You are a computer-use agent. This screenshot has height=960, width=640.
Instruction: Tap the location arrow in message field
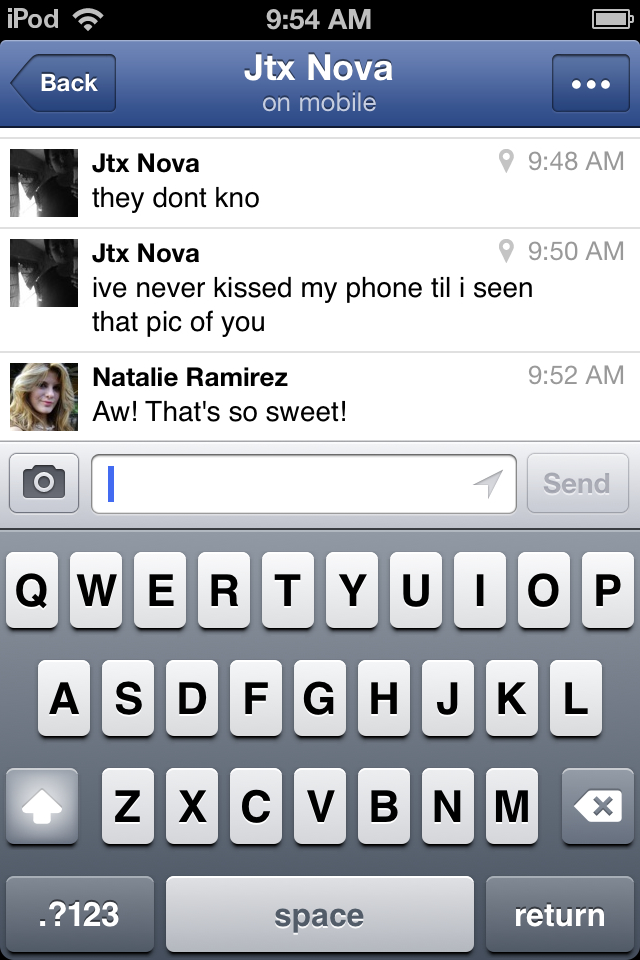(487, 484)
